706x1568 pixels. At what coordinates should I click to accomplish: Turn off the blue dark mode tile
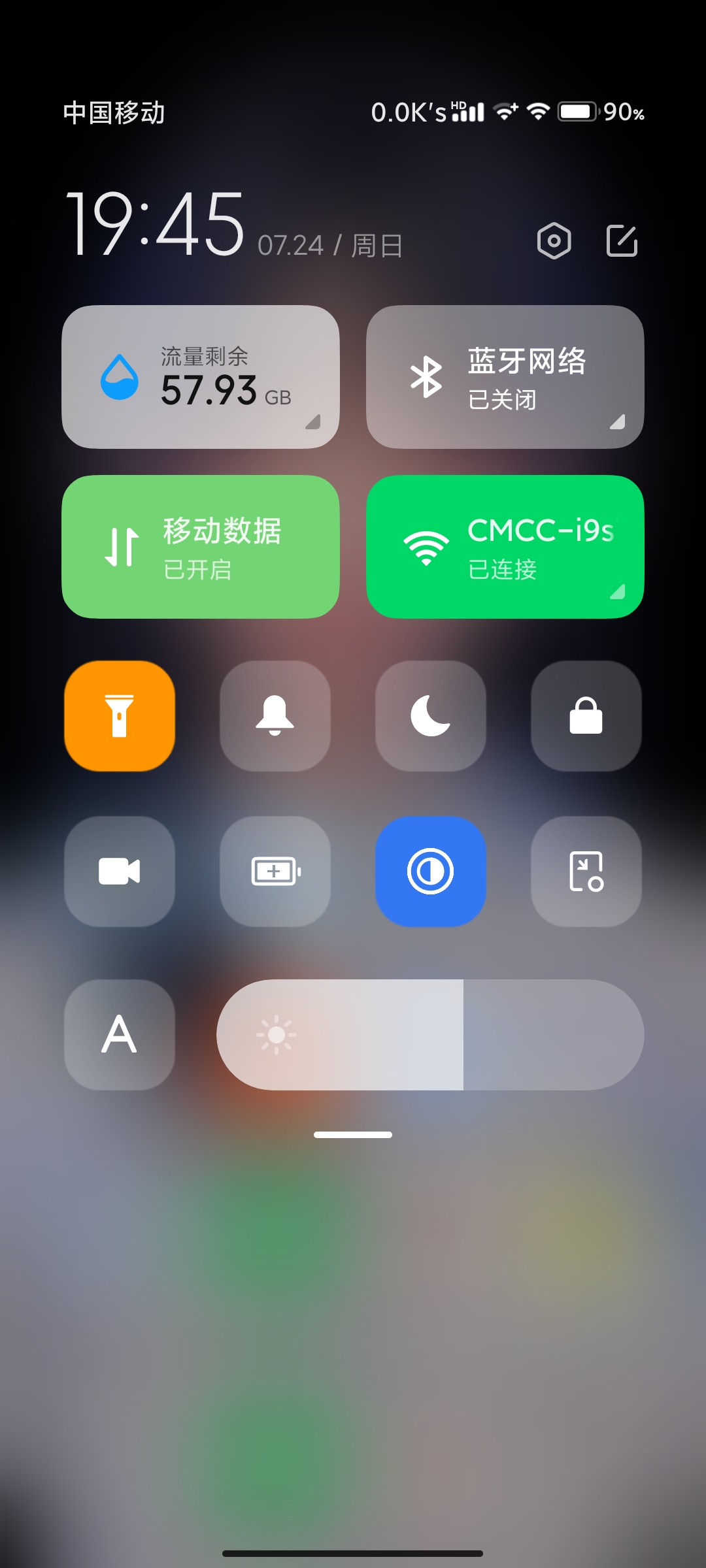[x=431, y=872]
